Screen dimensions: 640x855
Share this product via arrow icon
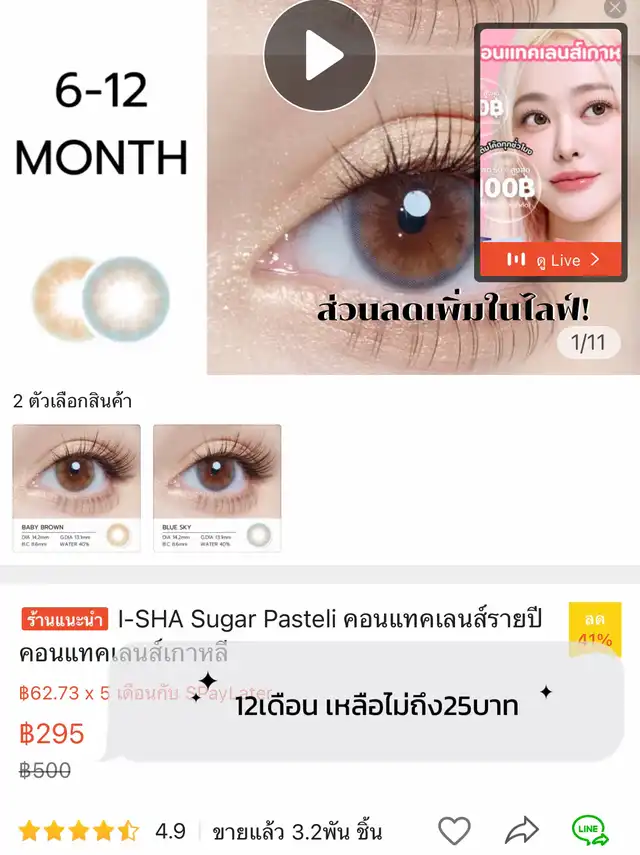(x=521, y=830)
